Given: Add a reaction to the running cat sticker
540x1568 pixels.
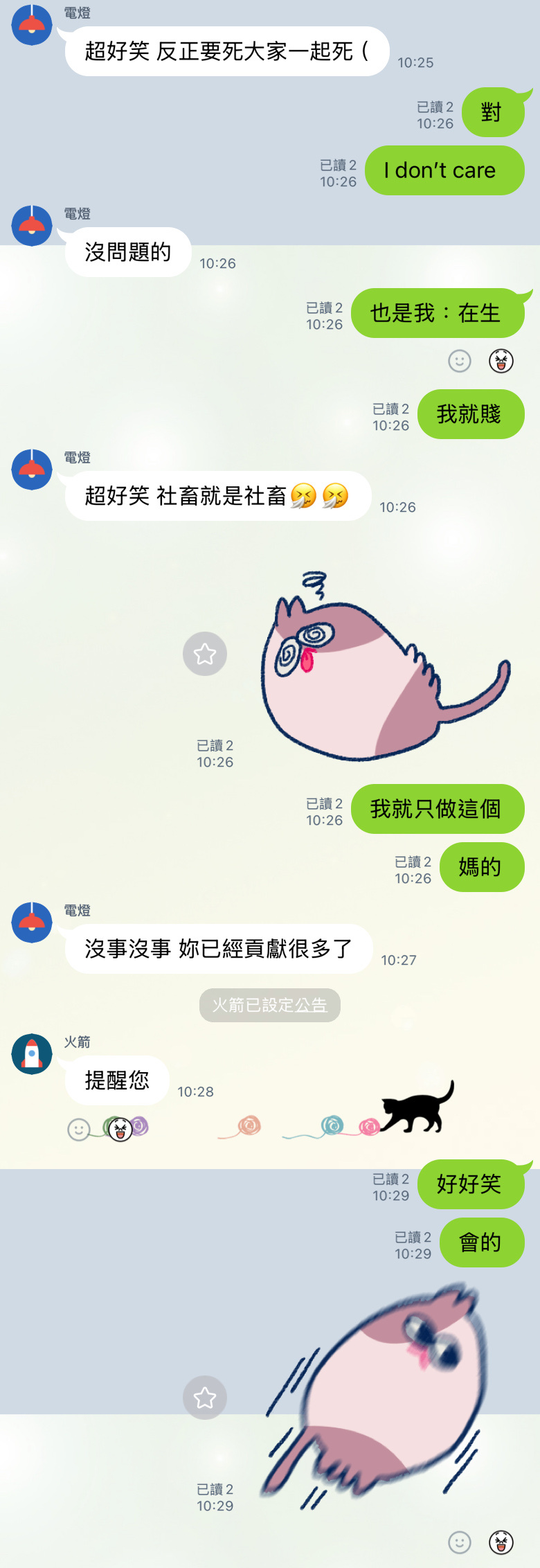Looking at the screenshot, I should pyautogui.click(x=460, y=1542).
